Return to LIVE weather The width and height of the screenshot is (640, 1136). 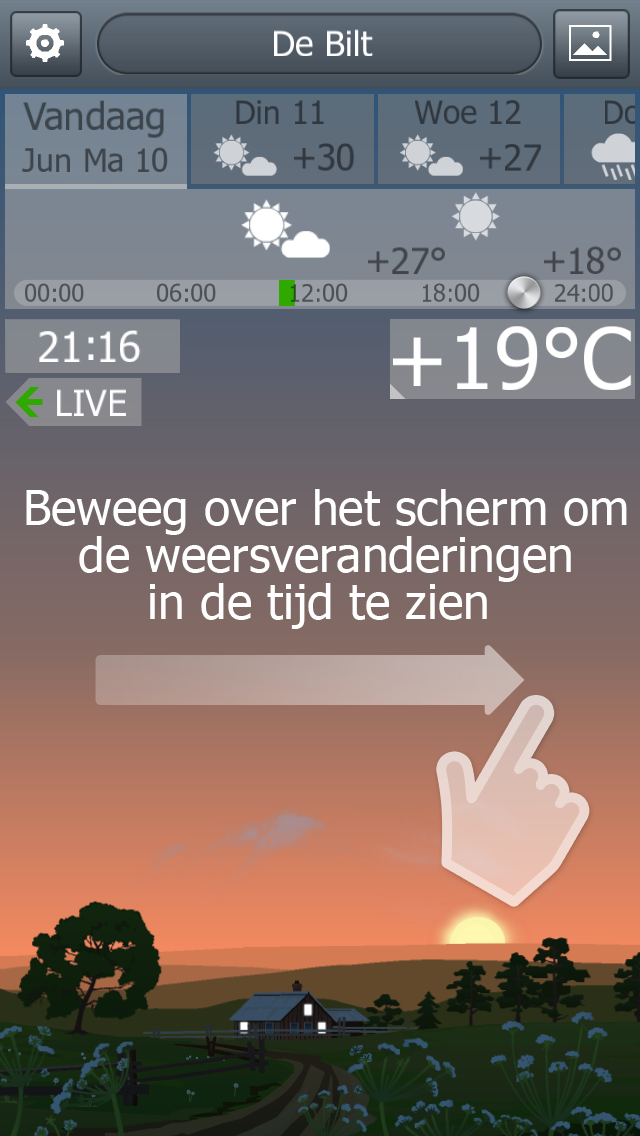coord(75,403)
